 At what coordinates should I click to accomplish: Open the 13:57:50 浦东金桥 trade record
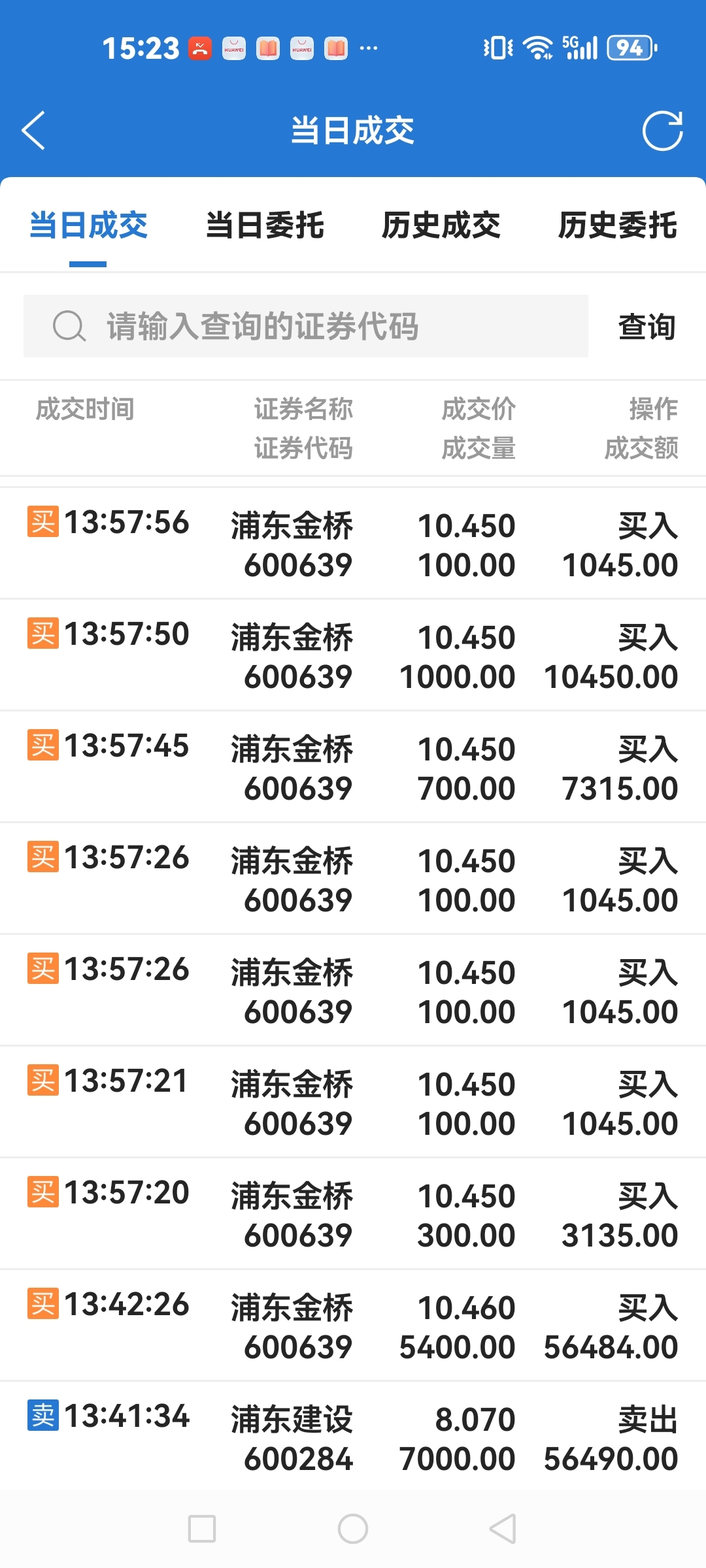(x=353, y=656)
